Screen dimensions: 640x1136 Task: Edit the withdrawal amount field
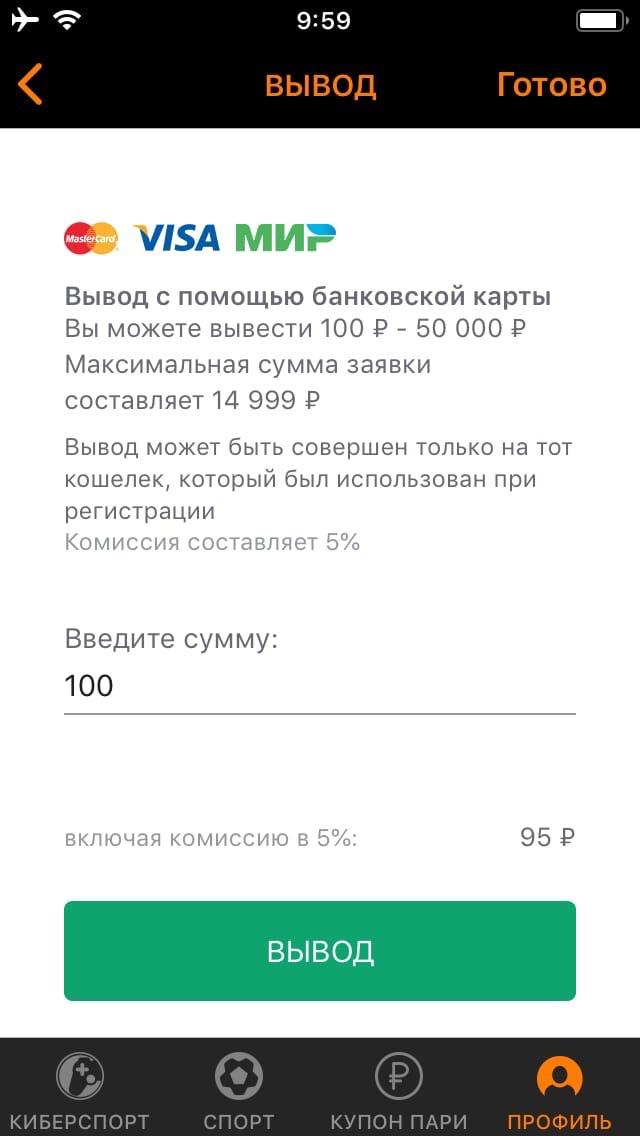319,686
